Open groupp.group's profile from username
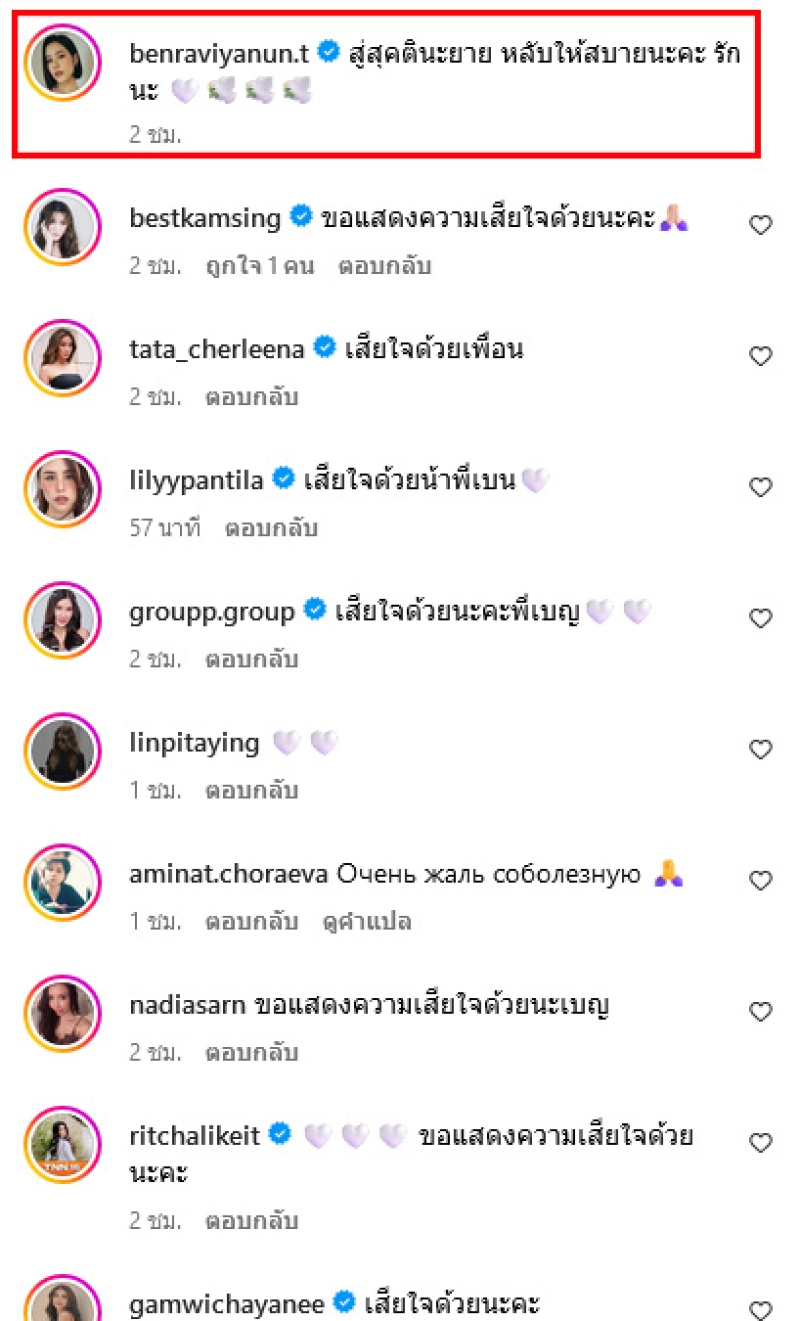Screen dimensions: 800x1321 point(212,610)
